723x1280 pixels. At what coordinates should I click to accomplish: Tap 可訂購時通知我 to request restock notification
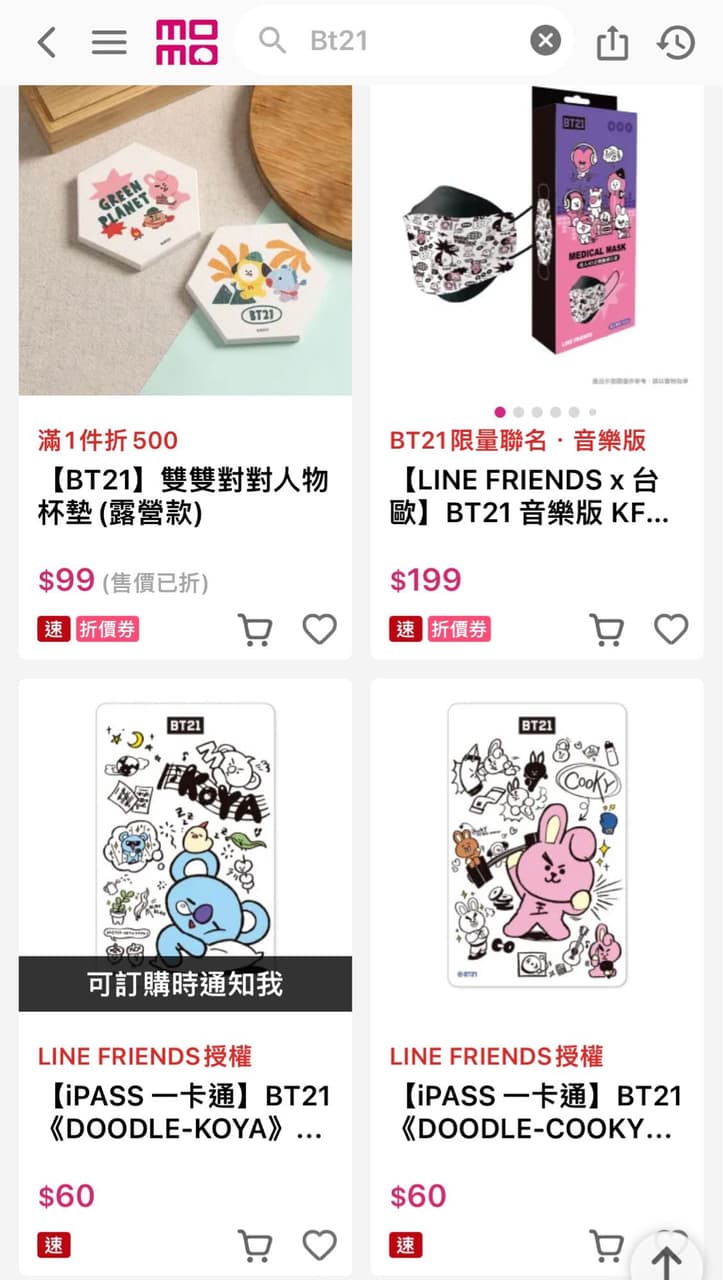[x=185, y=984]
